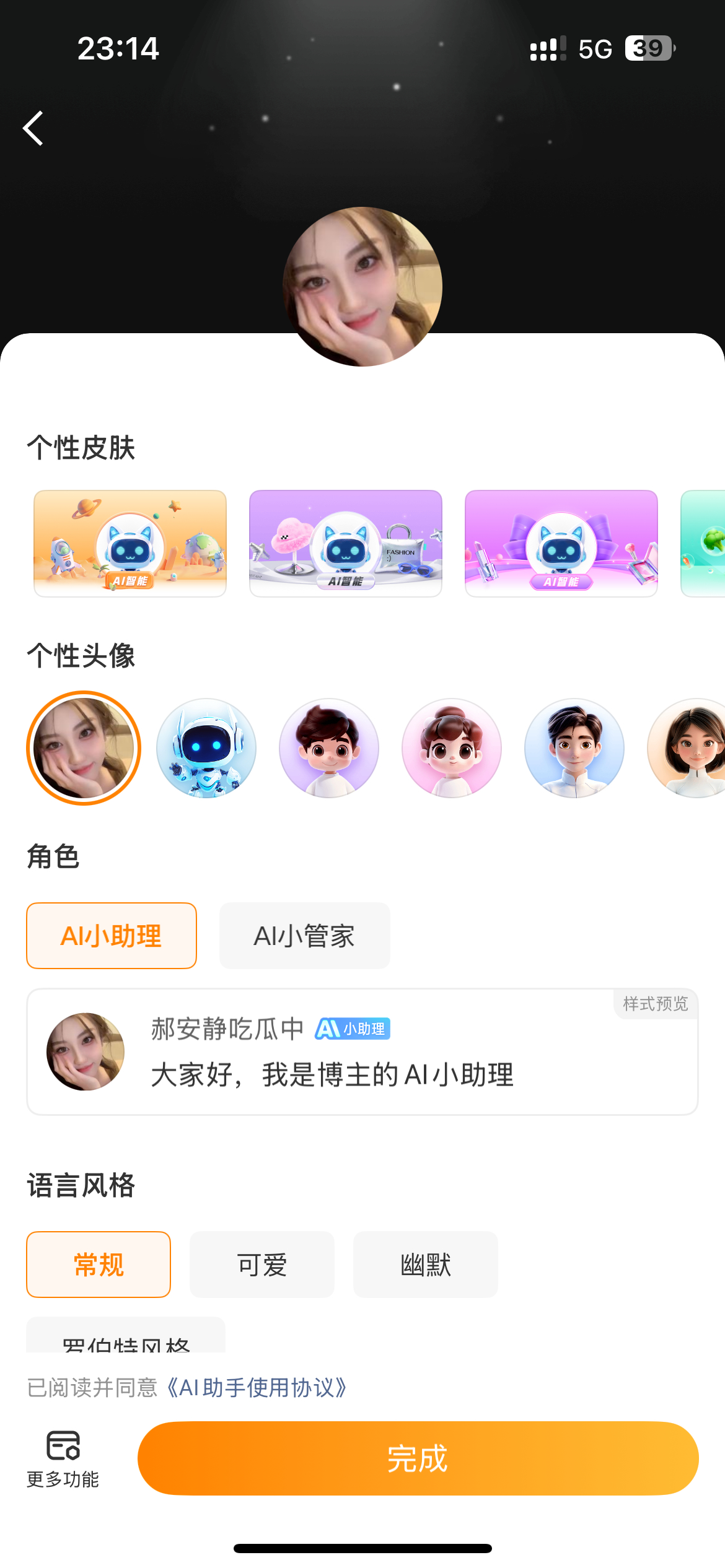Select the currently chosen photo avatar
The height and width of the screenshot is (1568, 725).
tap(84, 748)
